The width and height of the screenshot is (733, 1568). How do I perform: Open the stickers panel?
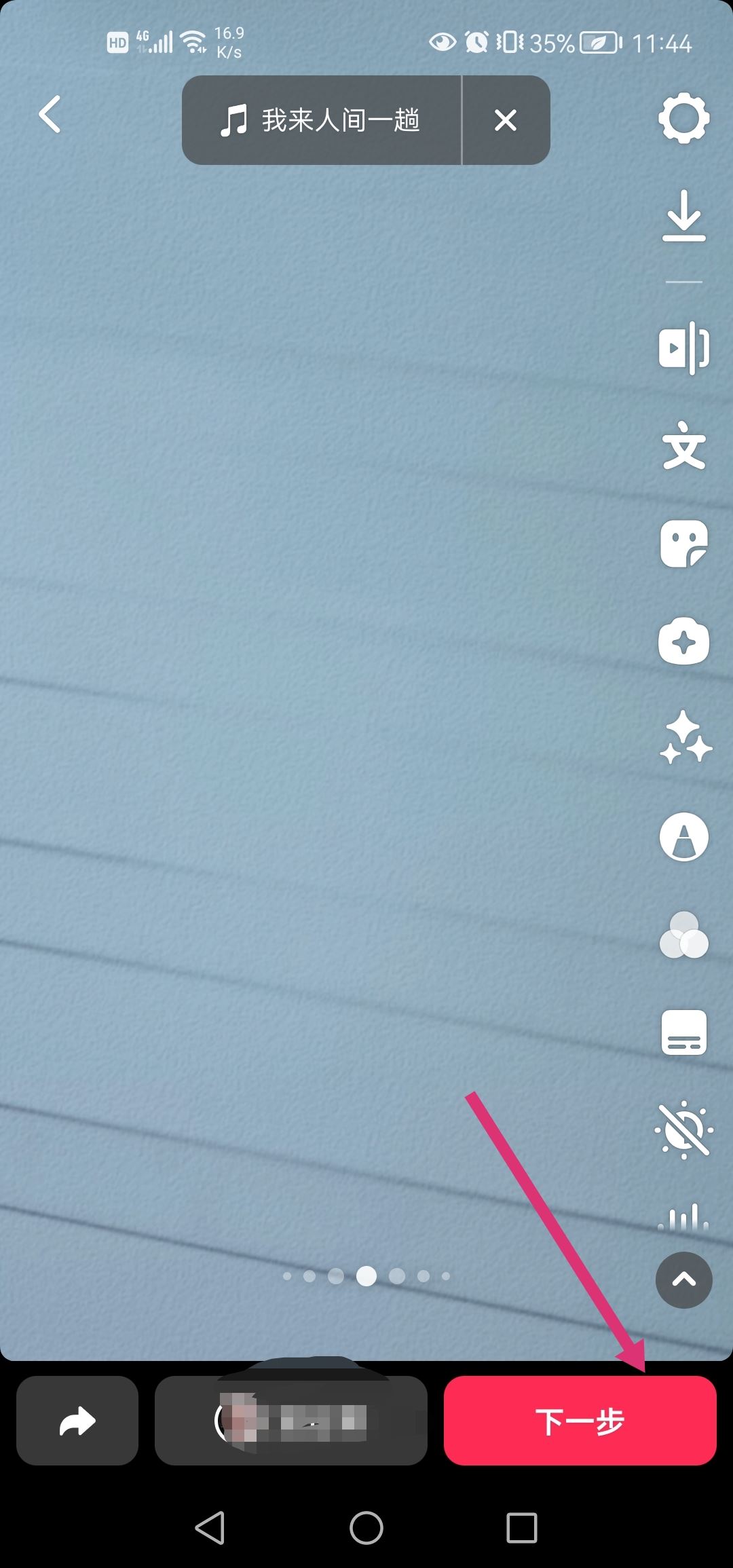(683, 544)
